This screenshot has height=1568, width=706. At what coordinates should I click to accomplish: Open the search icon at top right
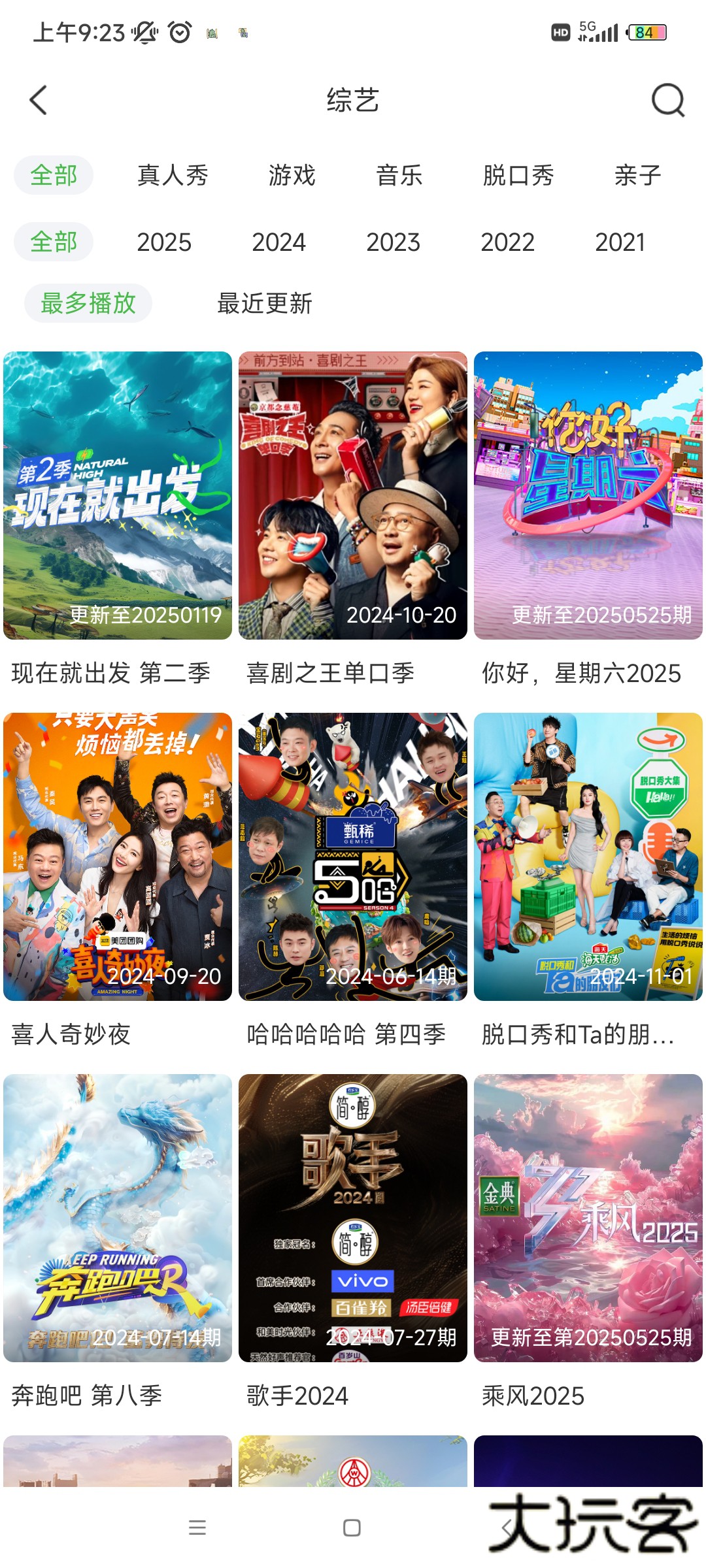point(665,101)
